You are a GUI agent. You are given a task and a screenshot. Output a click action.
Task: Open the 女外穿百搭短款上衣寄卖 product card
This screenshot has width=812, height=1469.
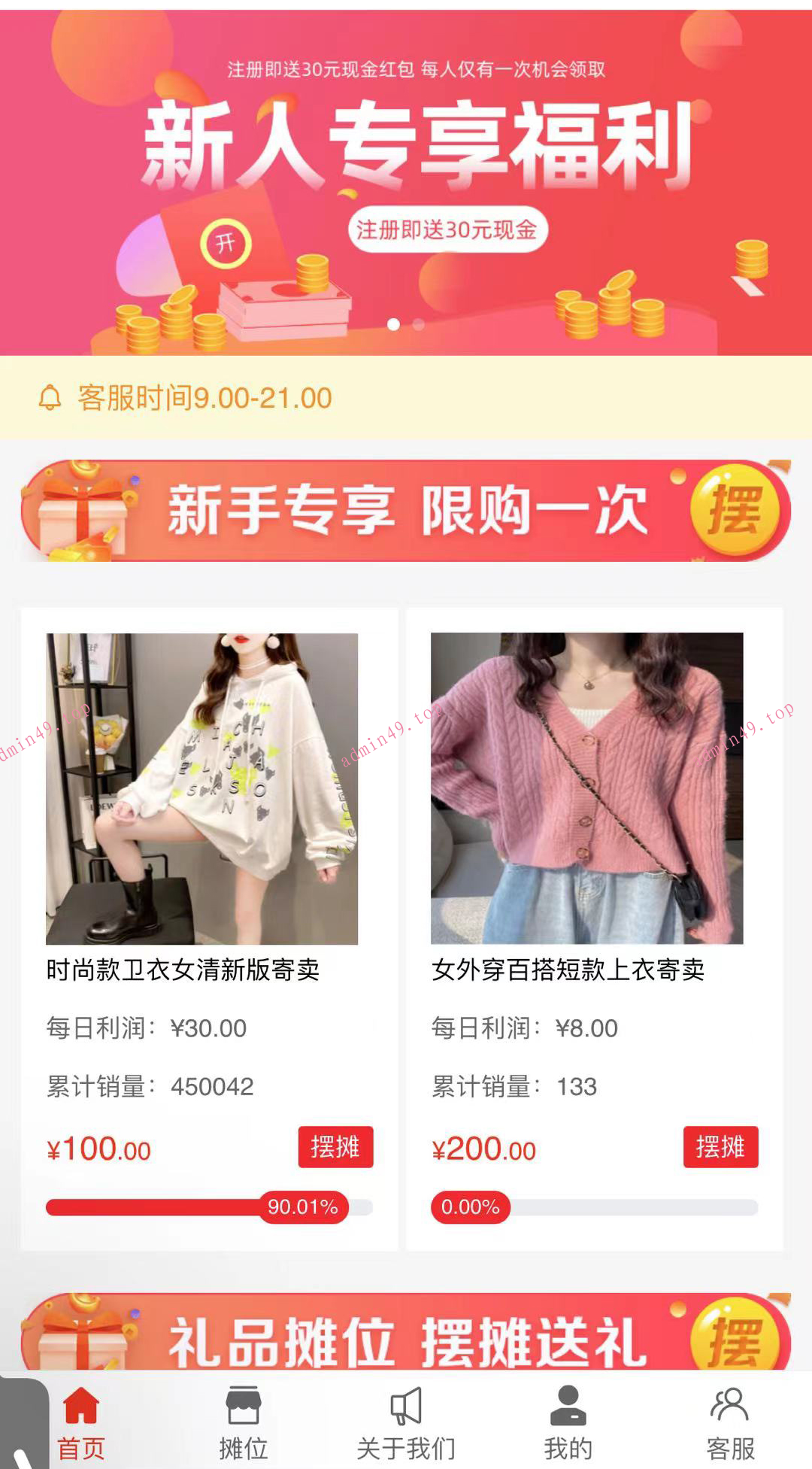(586, 789)
